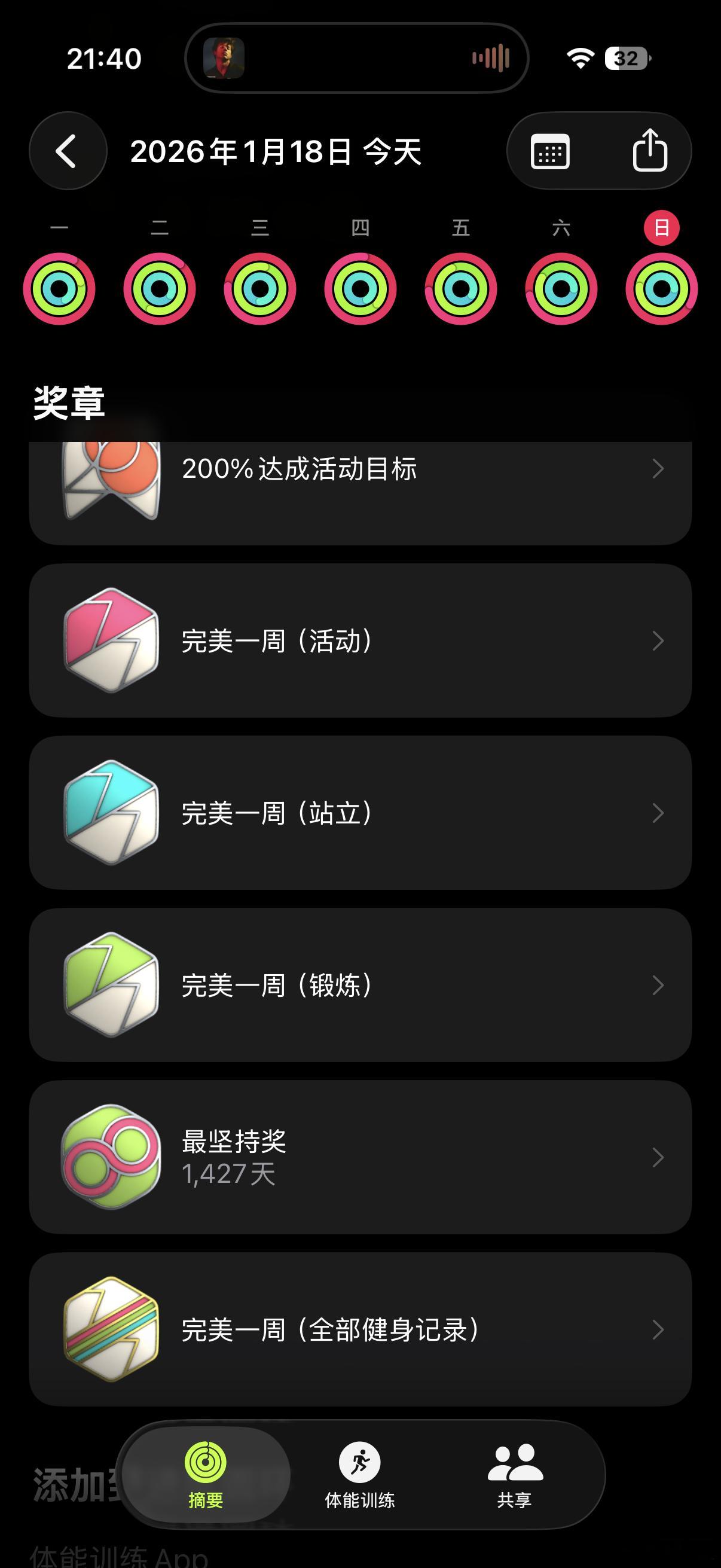The image size is (721, 1568).
Task: Tap the pink 完美一周（活动）badge icon
Action: (x=111, y=640)
